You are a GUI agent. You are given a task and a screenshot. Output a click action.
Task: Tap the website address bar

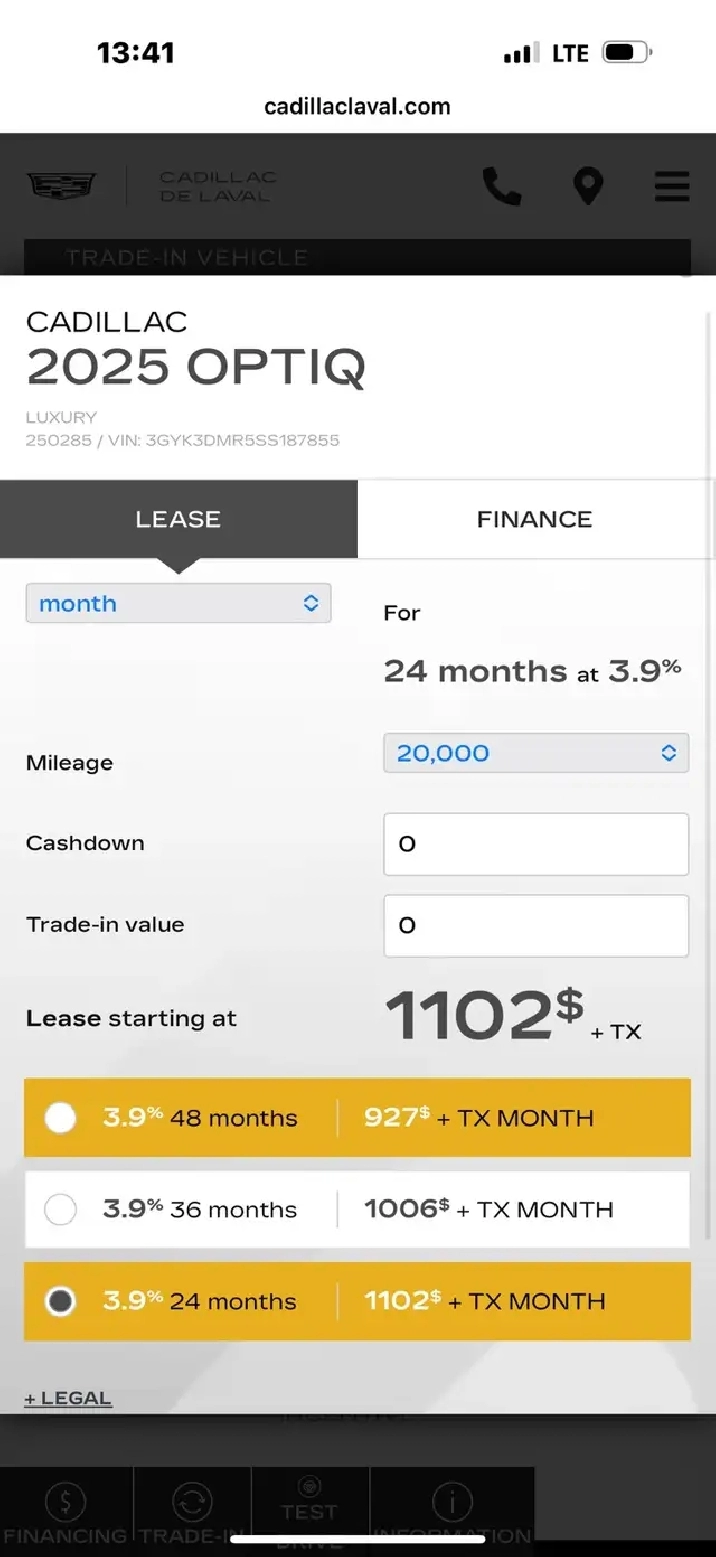point(357,106)
